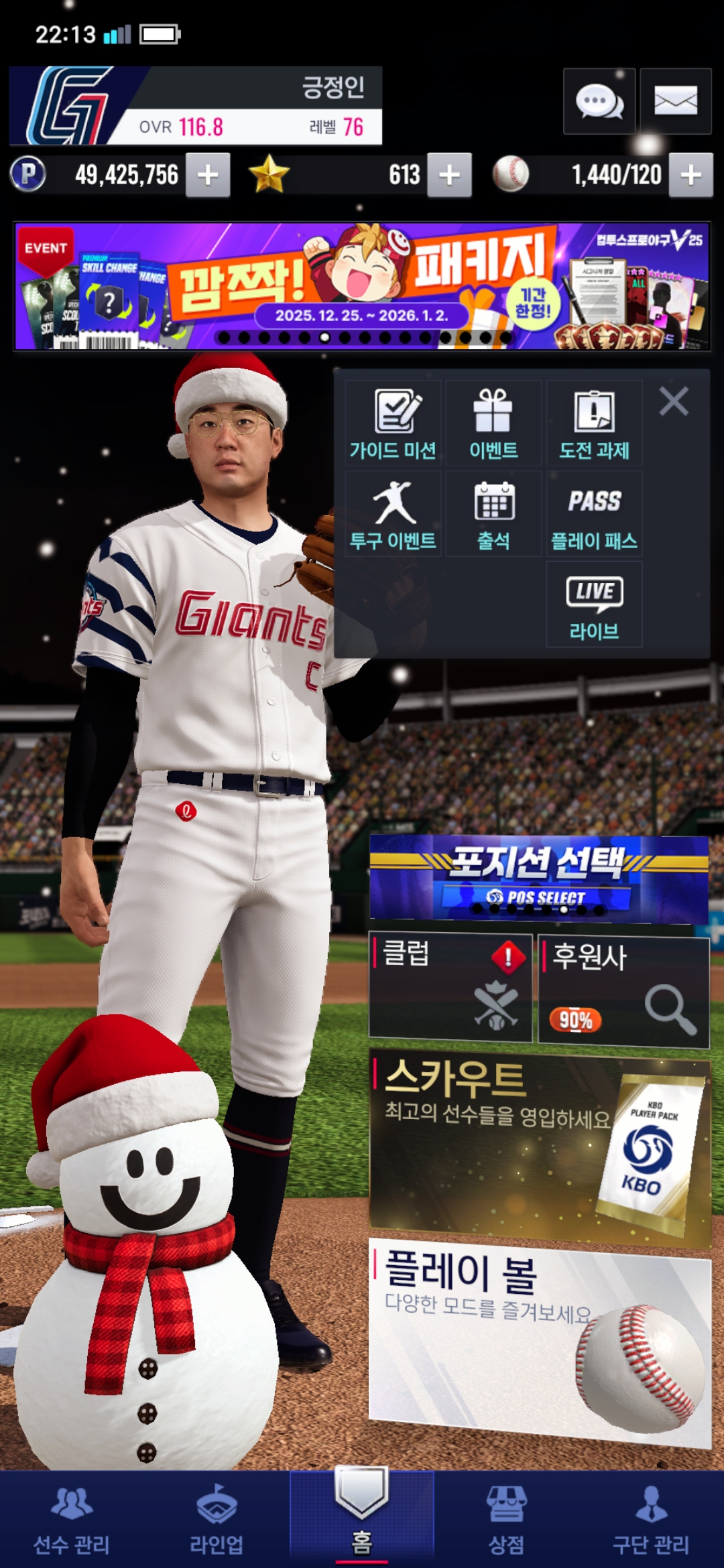The height and width of the screenshot is (1568, 724).
Task: Open the 출석 attendance calendar
Action: (493, 514)
